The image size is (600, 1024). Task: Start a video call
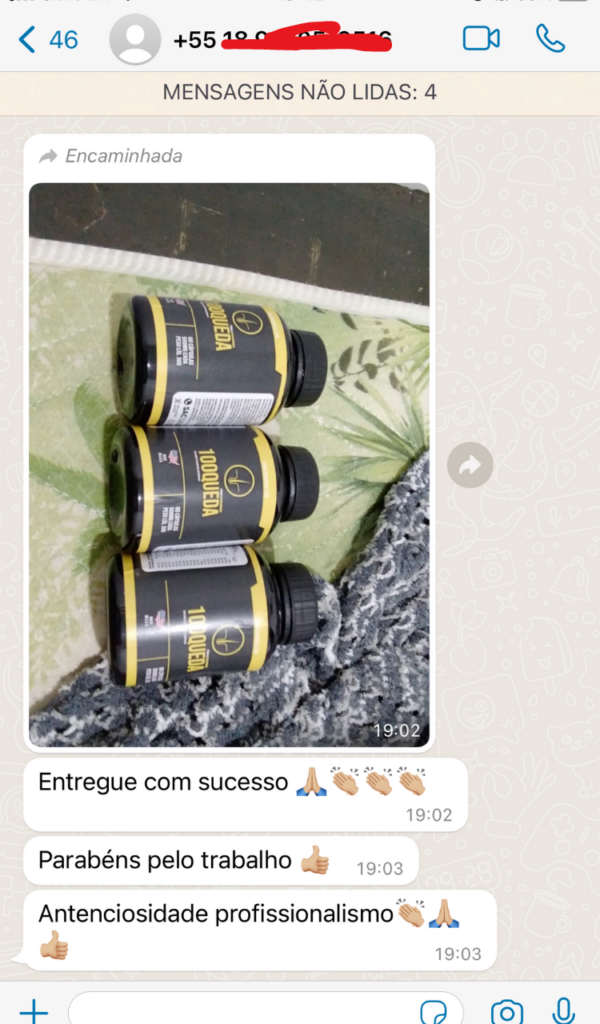pos(481,39)
